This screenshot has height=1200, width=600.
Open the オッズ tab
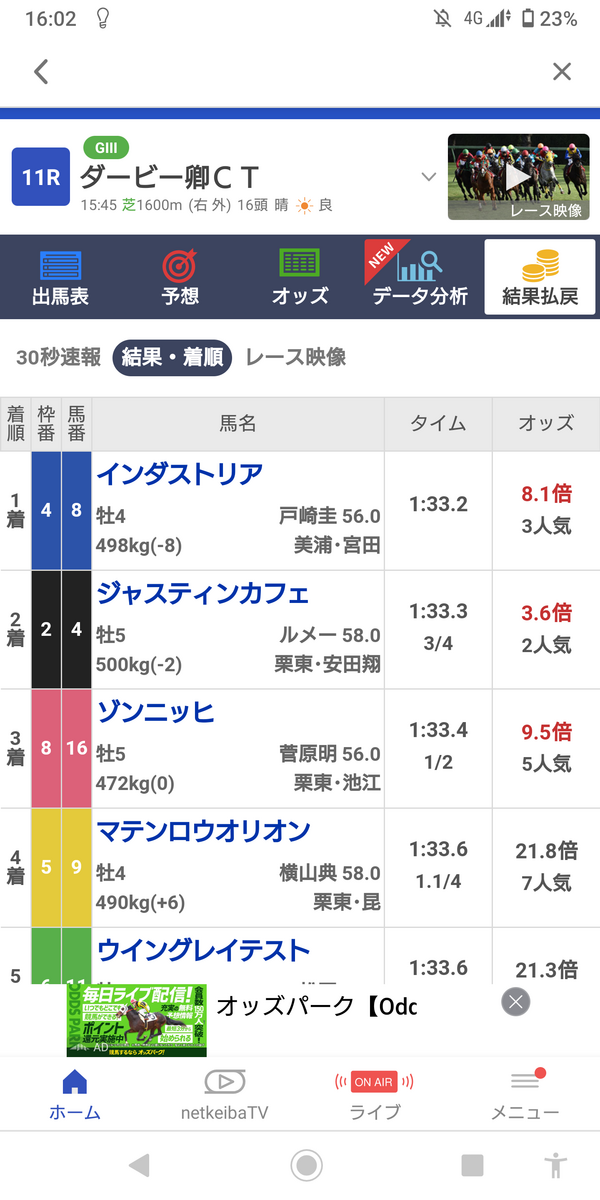[x=300, y=277]
